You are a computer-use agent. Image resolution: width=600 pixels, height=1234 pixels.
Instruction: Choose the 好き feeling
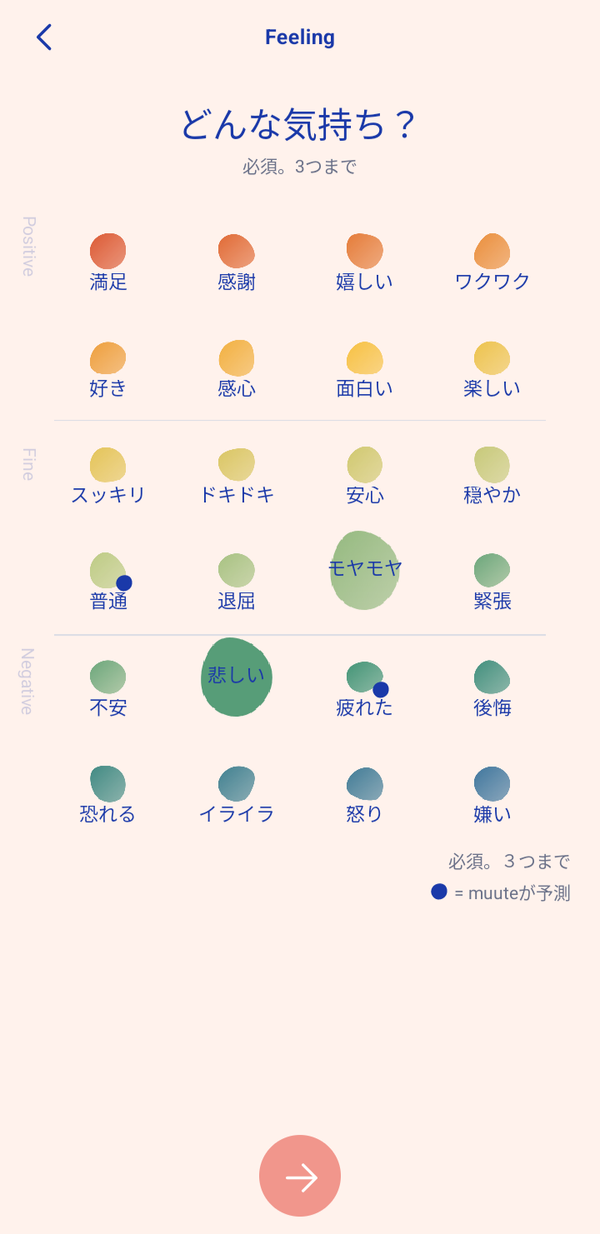click(x=108, y=369)
